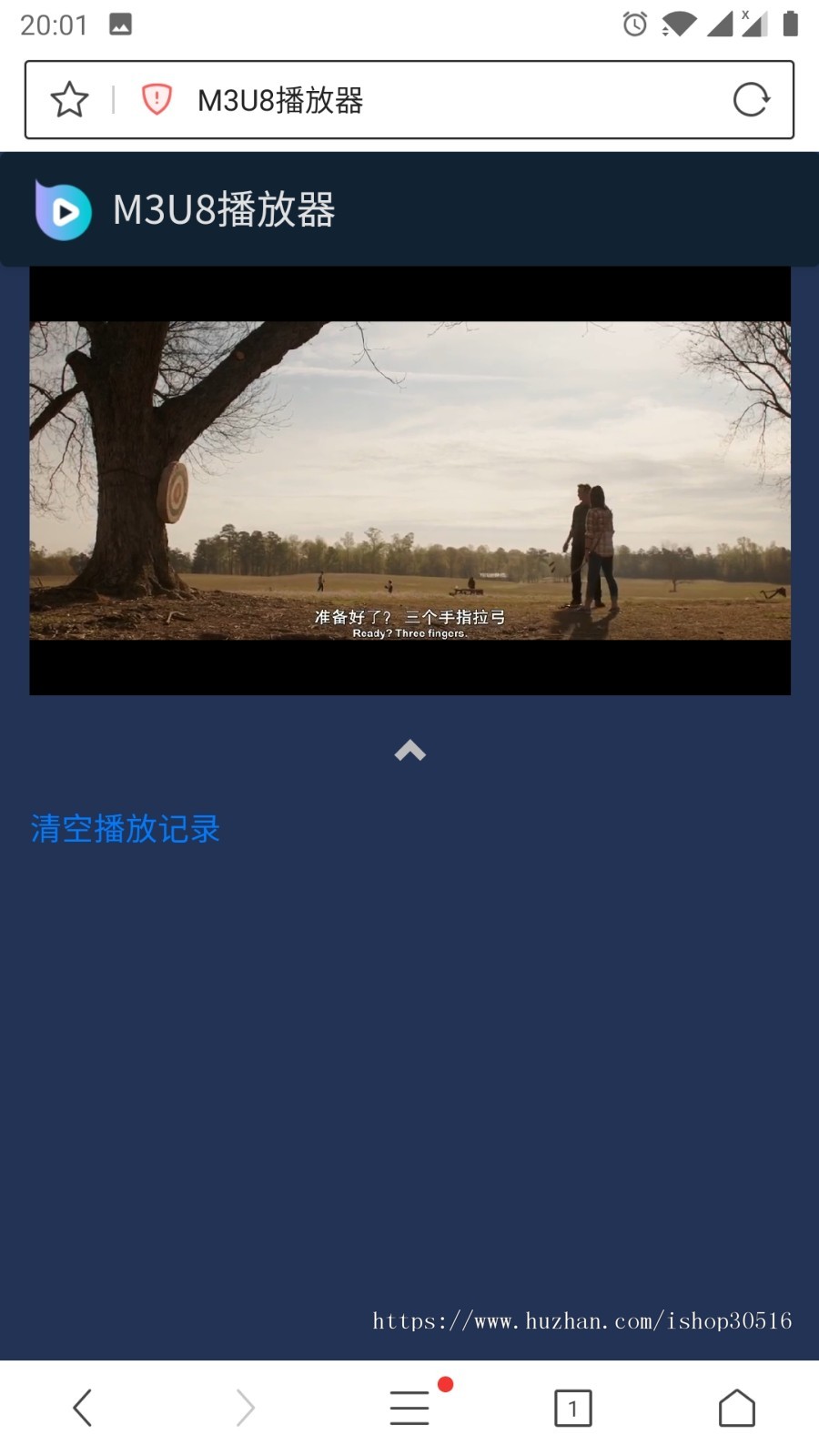Tap the Wi-Fi icon in status bar

pyautogui.click(x=678, y=24)
